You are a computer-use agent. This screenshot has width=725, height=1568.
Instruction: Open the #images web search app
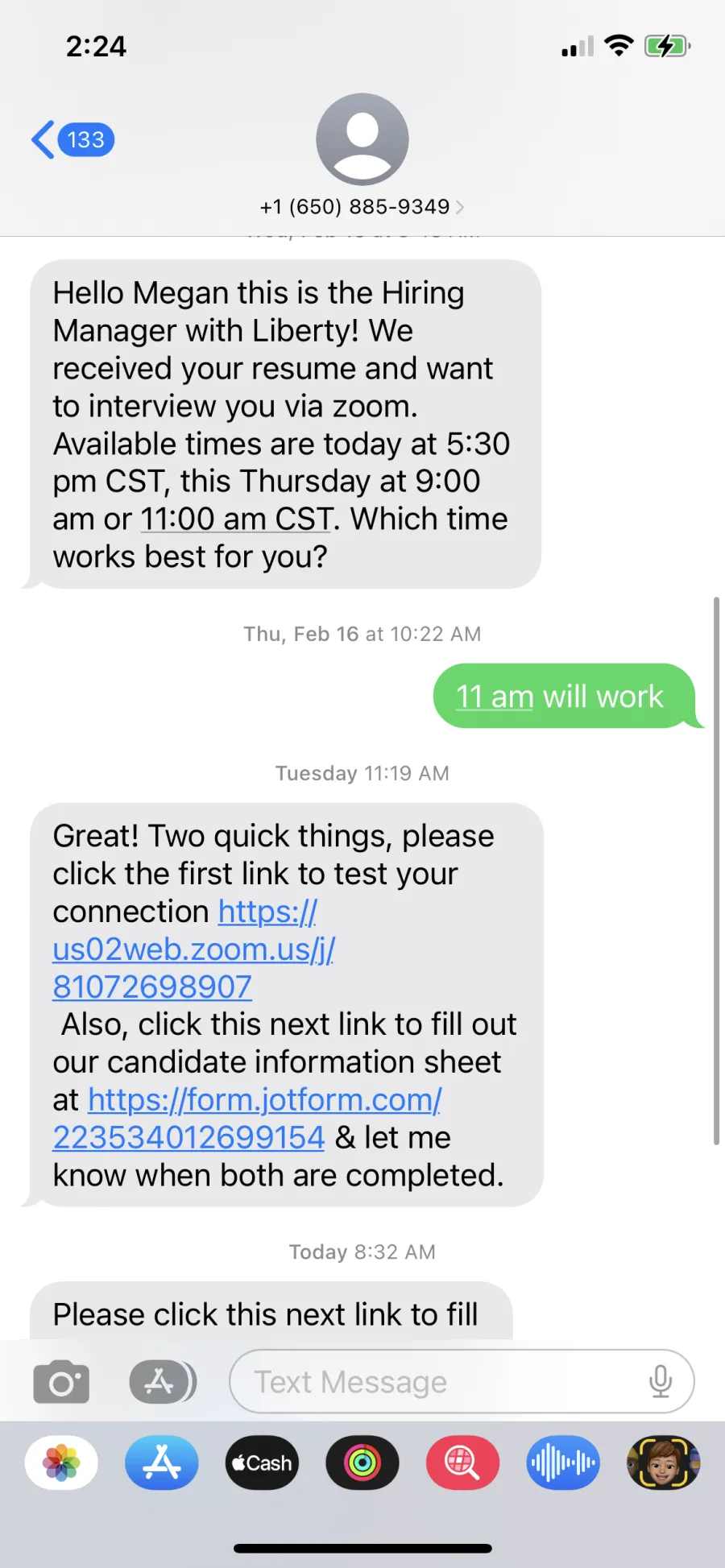pyautogui.click(x=462, y=1463)
